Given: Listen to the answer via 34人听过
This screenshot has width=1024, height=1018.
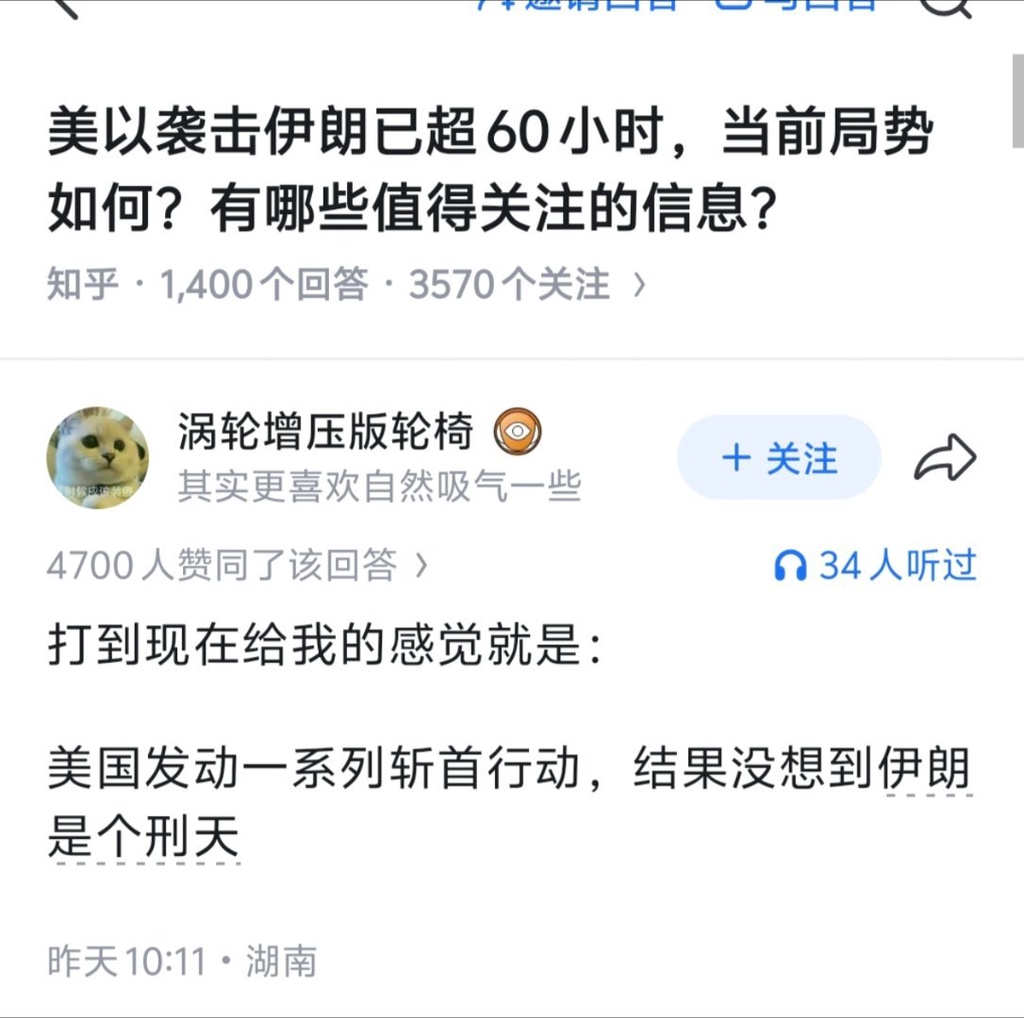Looking at the screenshot, I should click(x=876, y=566).
